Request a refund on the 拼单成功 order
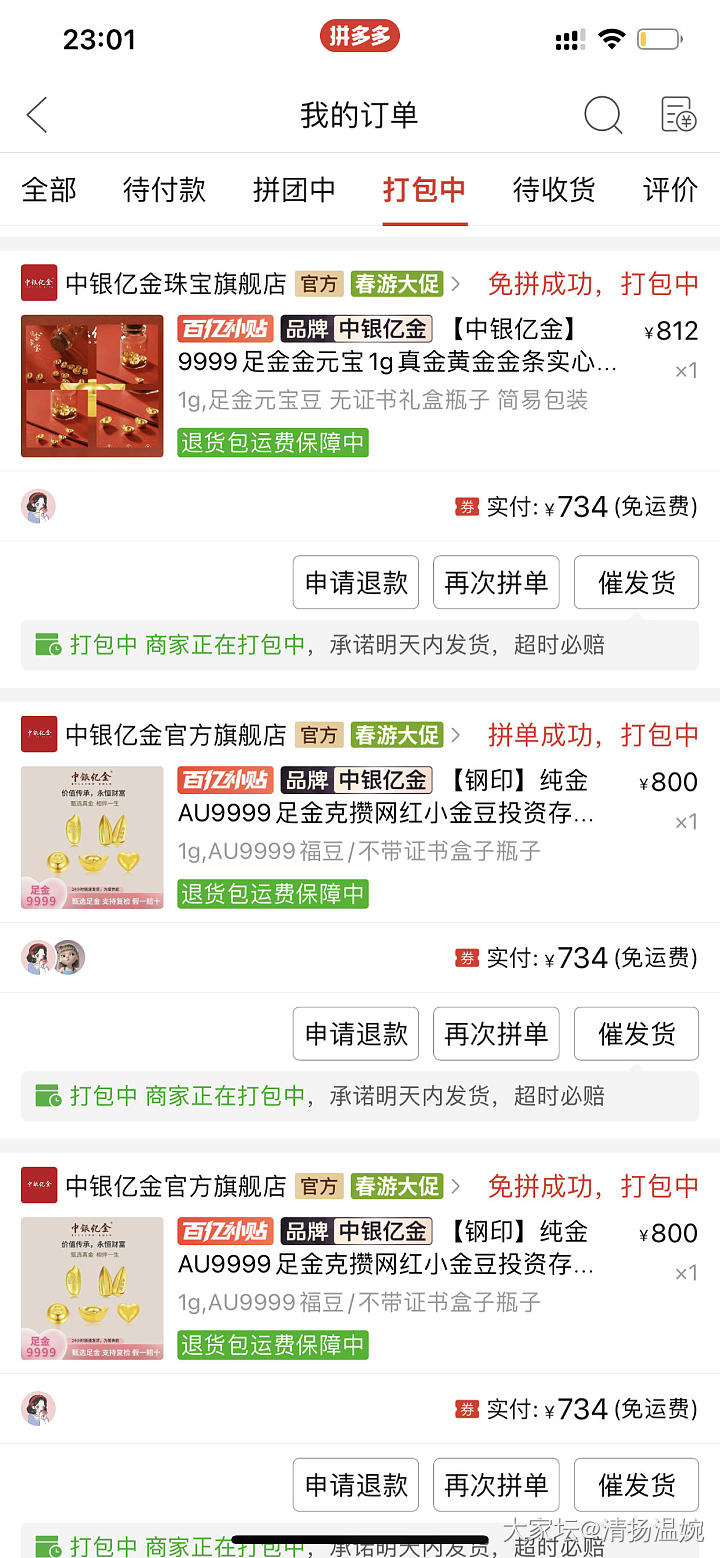This screenshot has width=720, height=1558. point(356,1033)
